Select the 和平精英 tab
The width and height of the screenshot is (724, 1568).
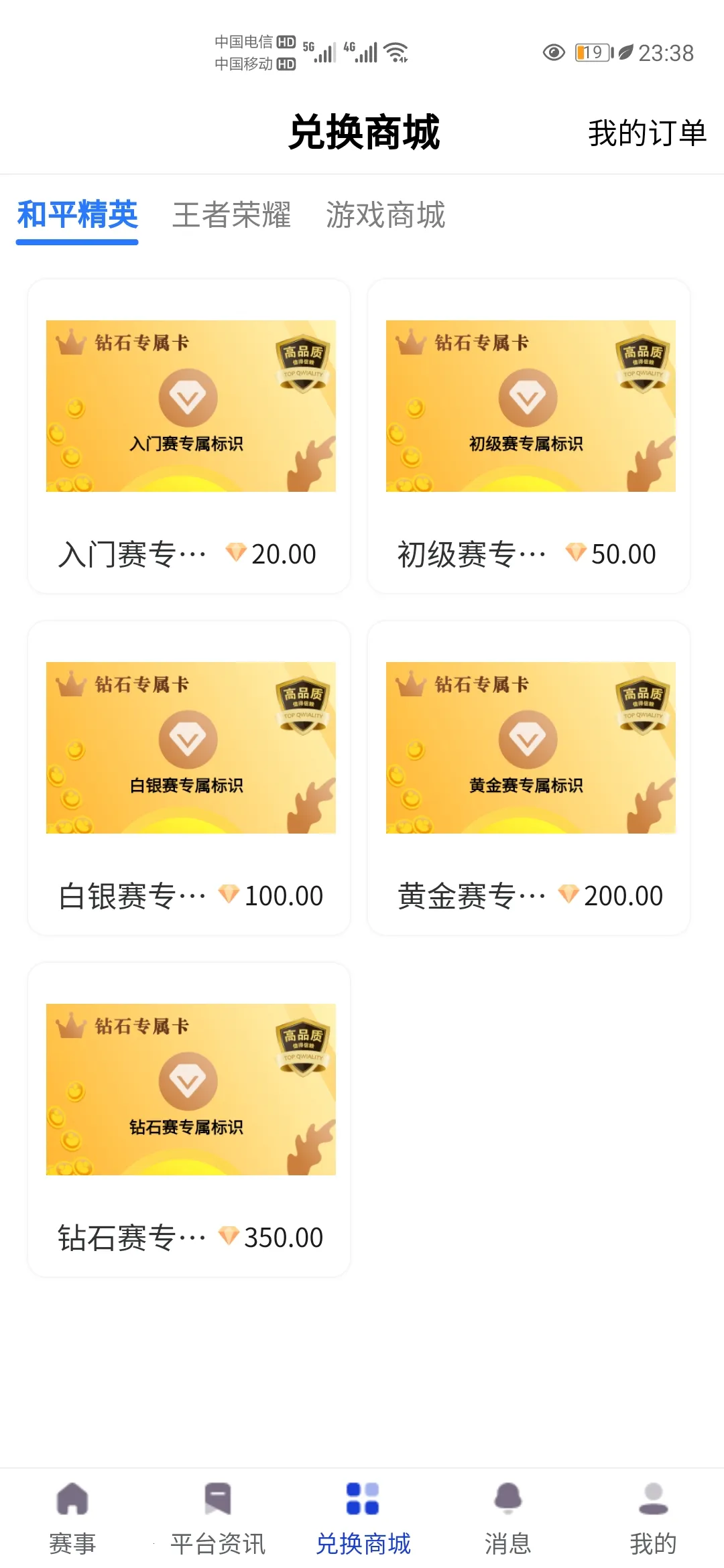(x=77, y=215)
